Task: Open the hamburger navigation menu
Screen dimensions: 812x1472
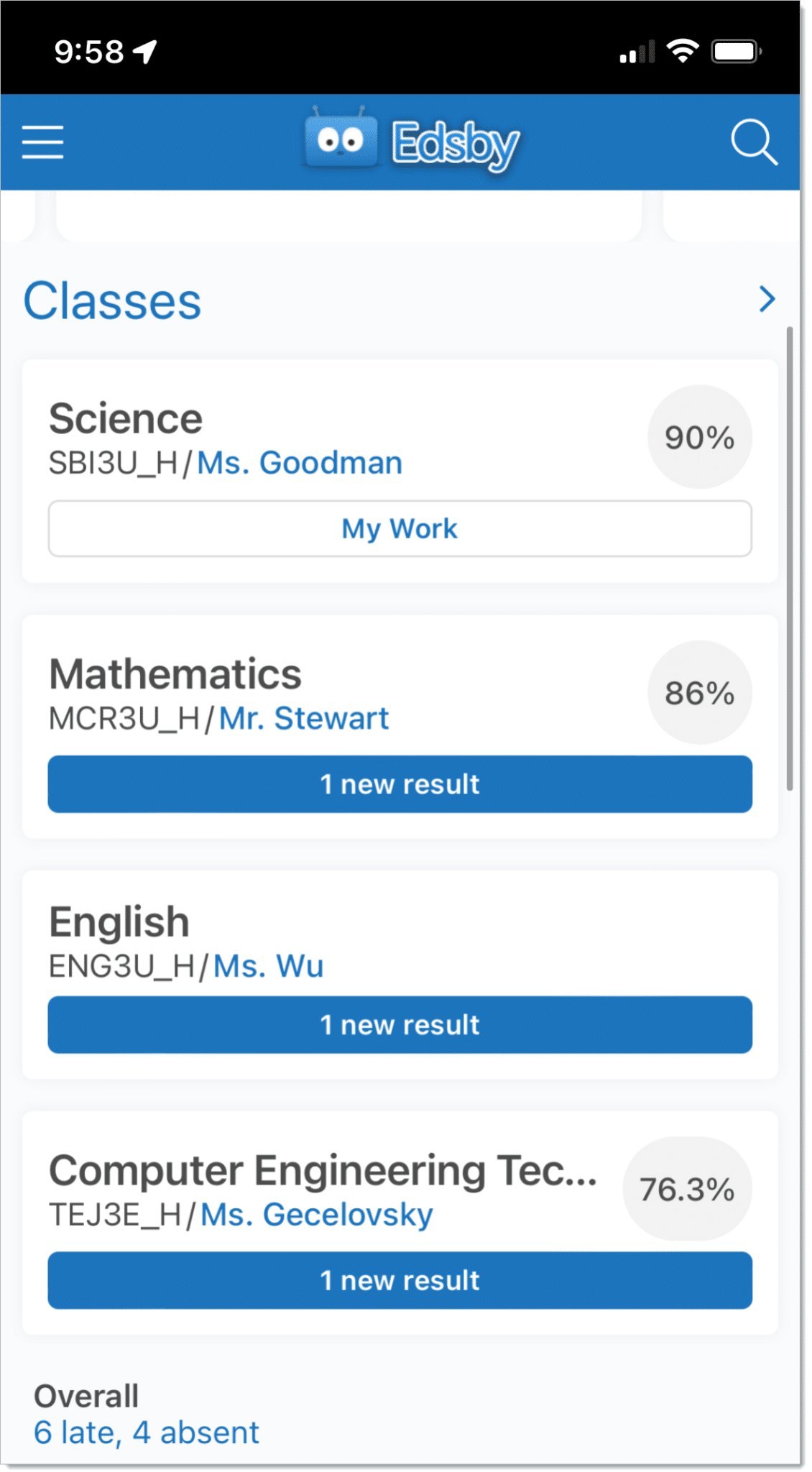Action: coord(42,142)
